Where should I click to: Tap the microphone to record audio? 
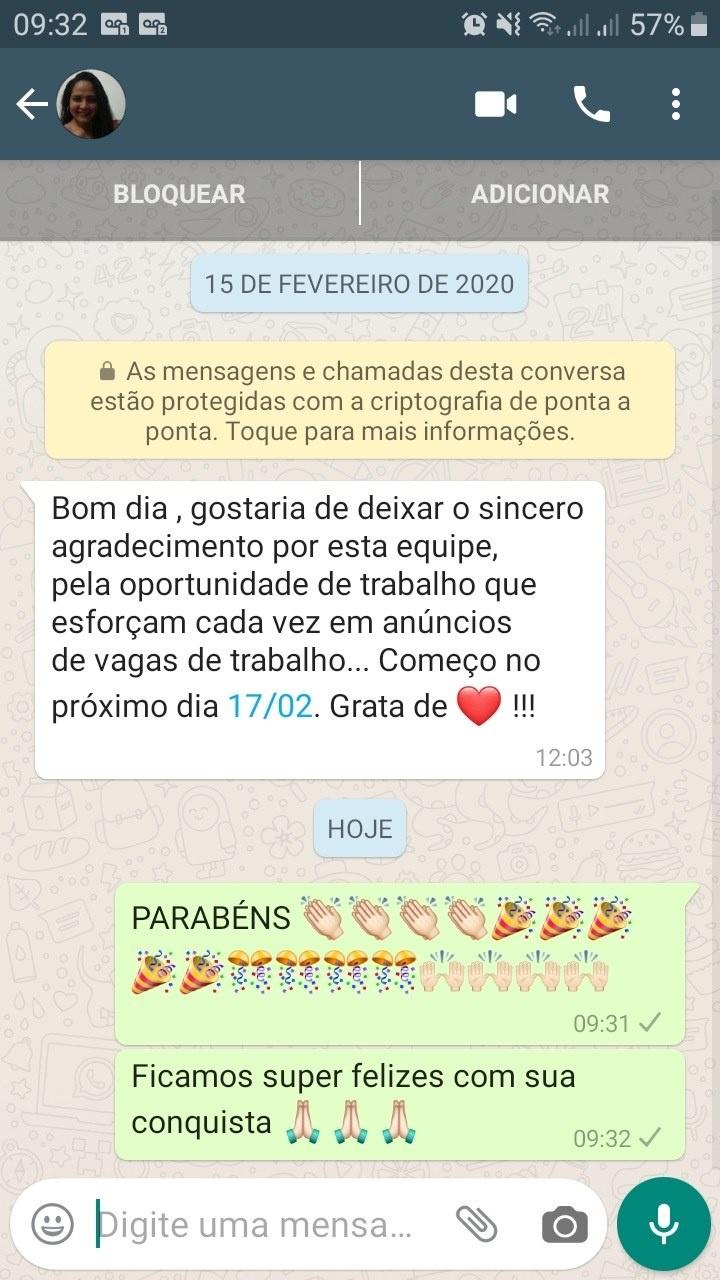(x=663, y=1223)
